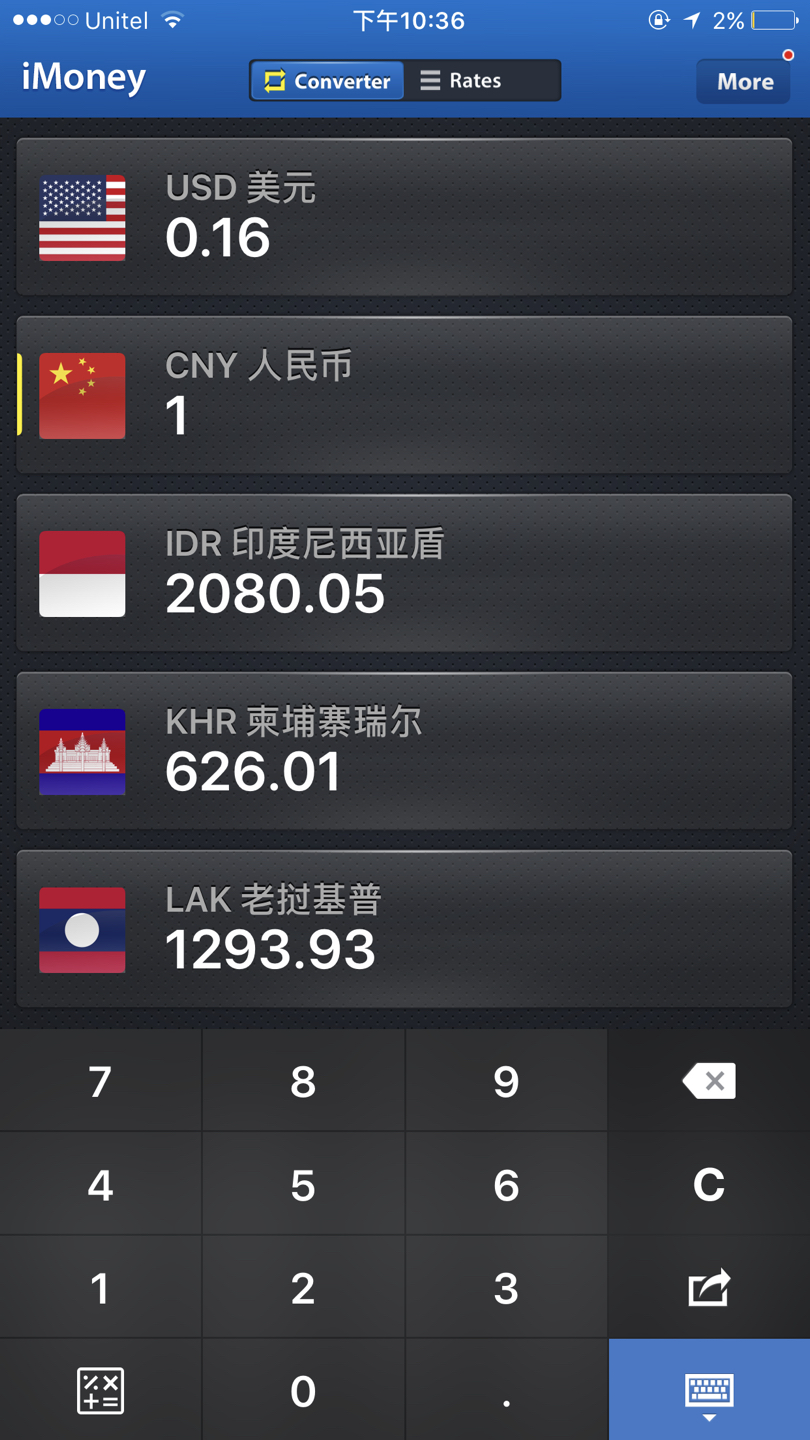Screen dimensions: 810x1440
Task: Select the Converter tab
Action: (x=328, y=81)
